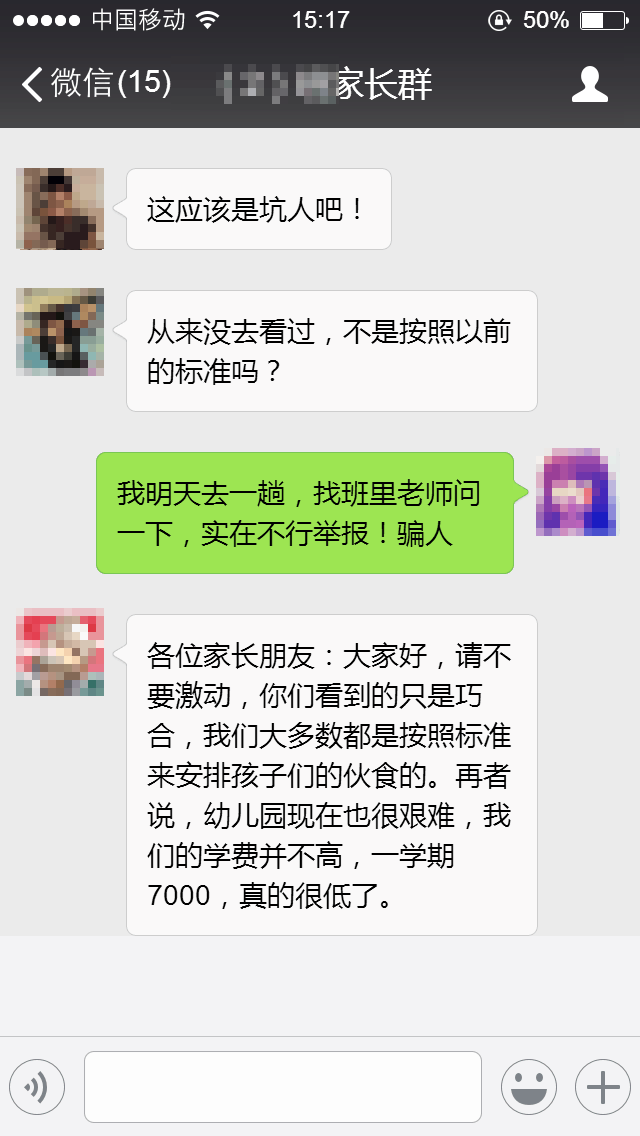Open the group info profile icon
The height and width of the screenshot is (1136, 640).
[x=589, y=84]
